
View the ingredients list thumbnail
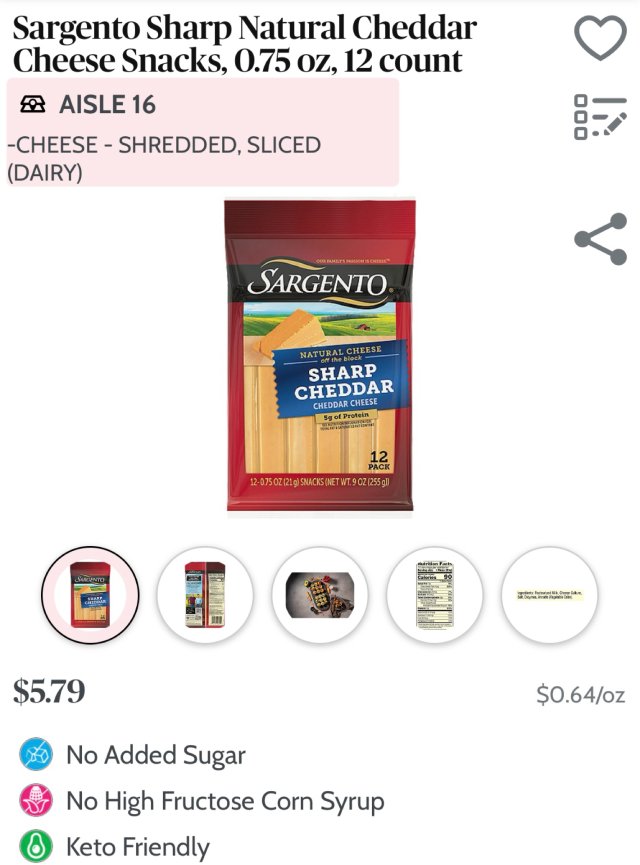click(549, 595)
